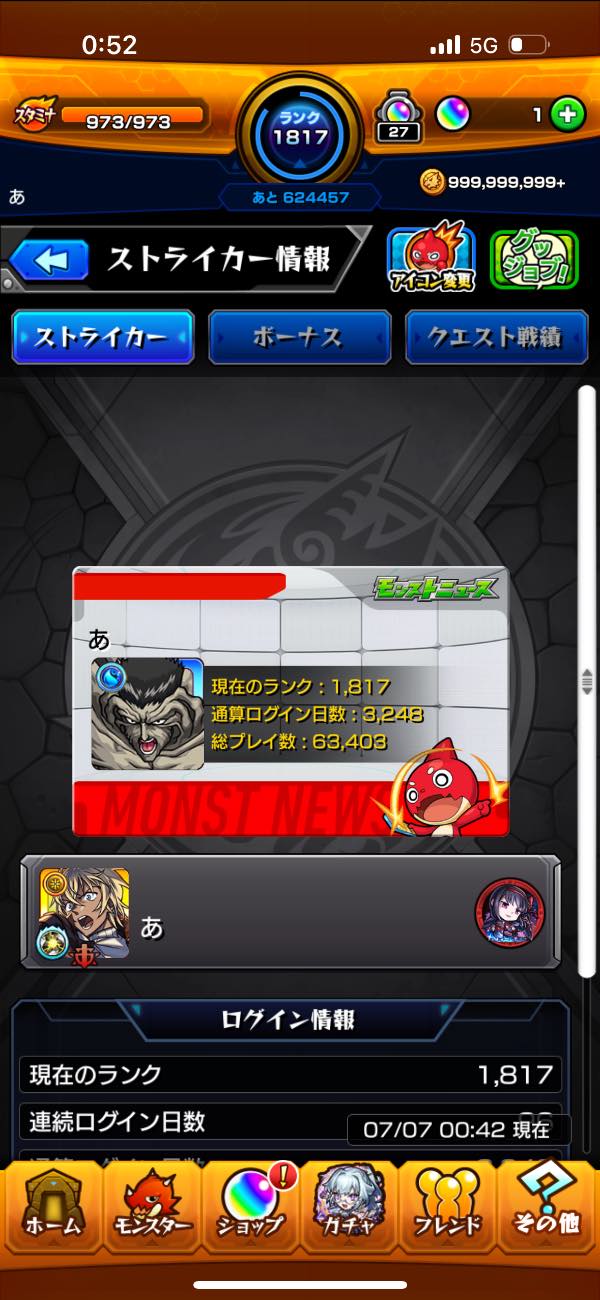Open the アイコン変更 button
Screen dimensions: 600x1300
click(x=430, y=260)
